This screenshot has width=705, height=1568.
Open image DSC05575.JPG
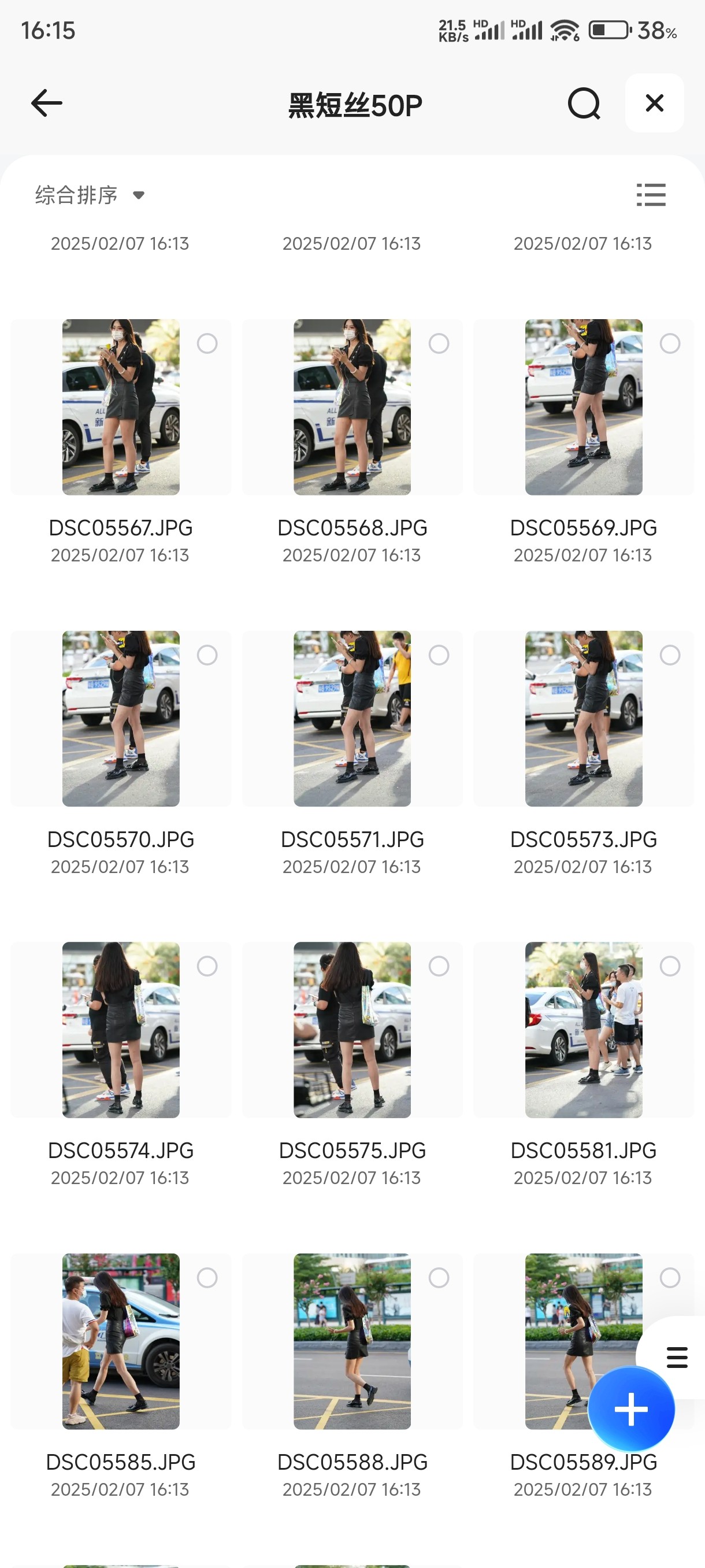click(351, 1030)
